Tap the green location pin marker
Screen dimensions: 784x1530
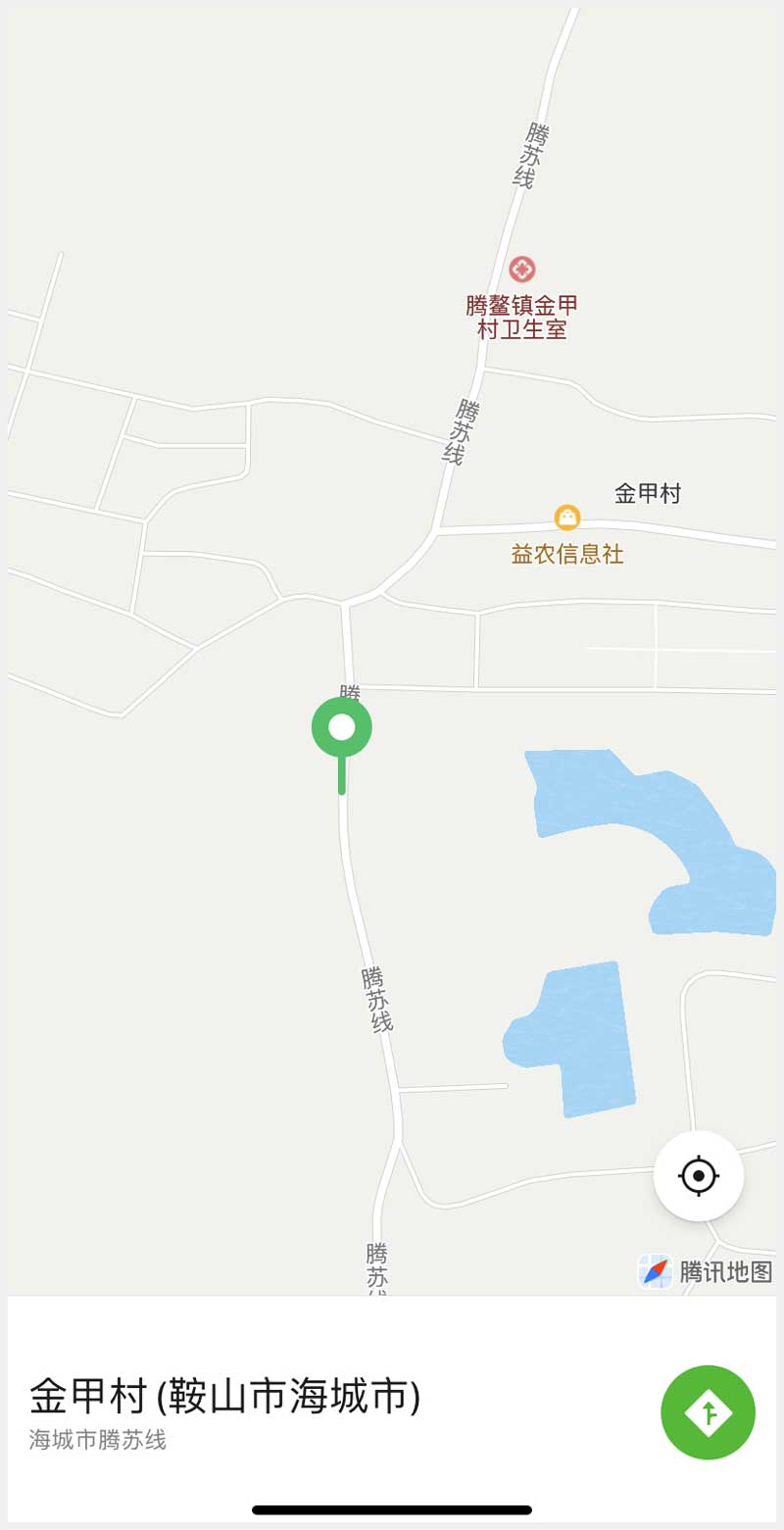click(x=342, y=728)
